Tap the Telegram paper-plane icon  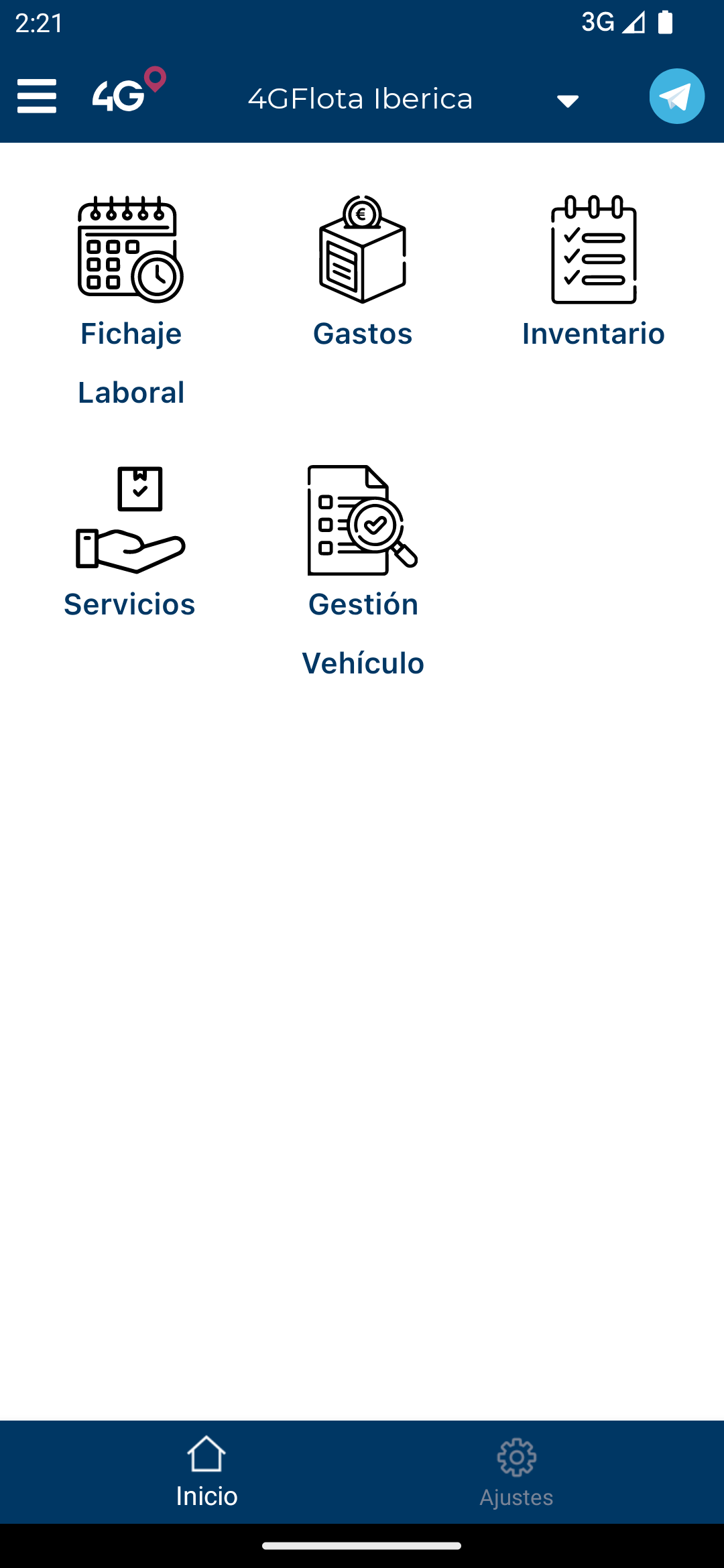(x=676, y=96)
